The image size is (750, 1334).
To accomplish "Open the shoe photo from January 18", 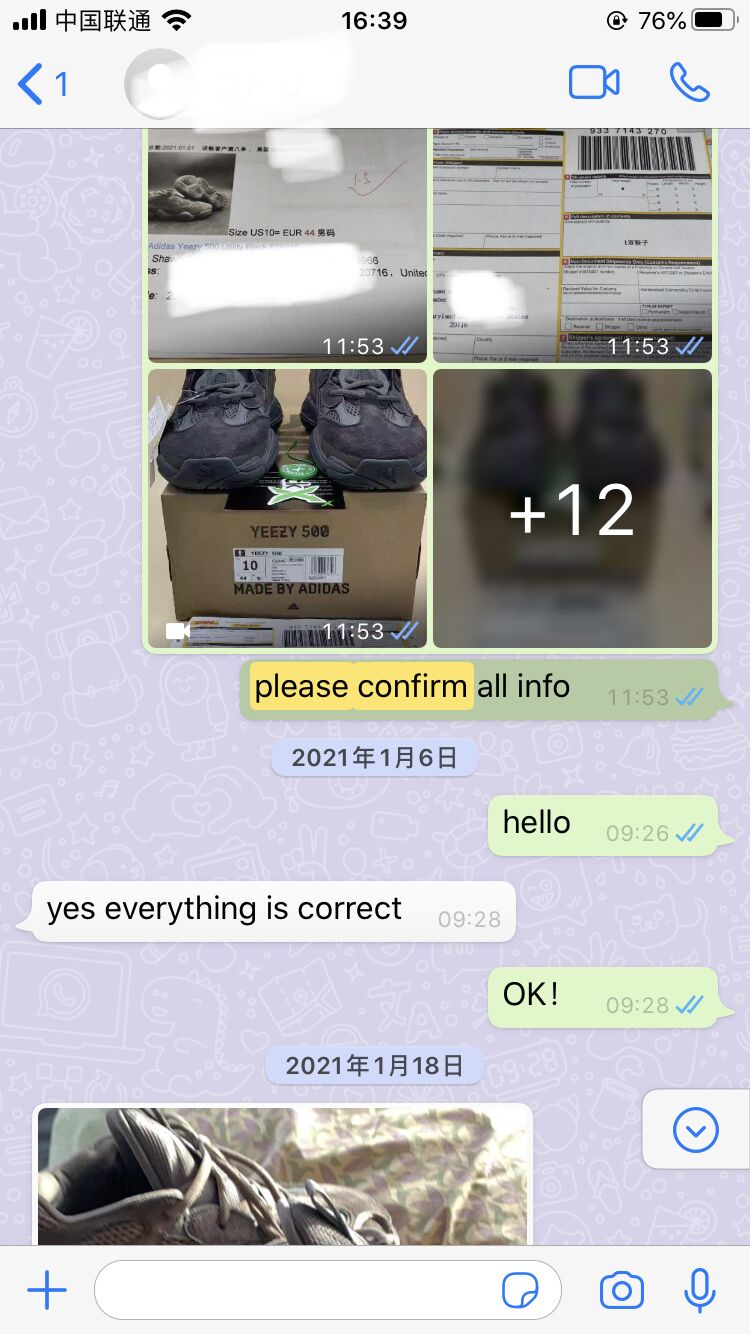I will coord(283,1175).
